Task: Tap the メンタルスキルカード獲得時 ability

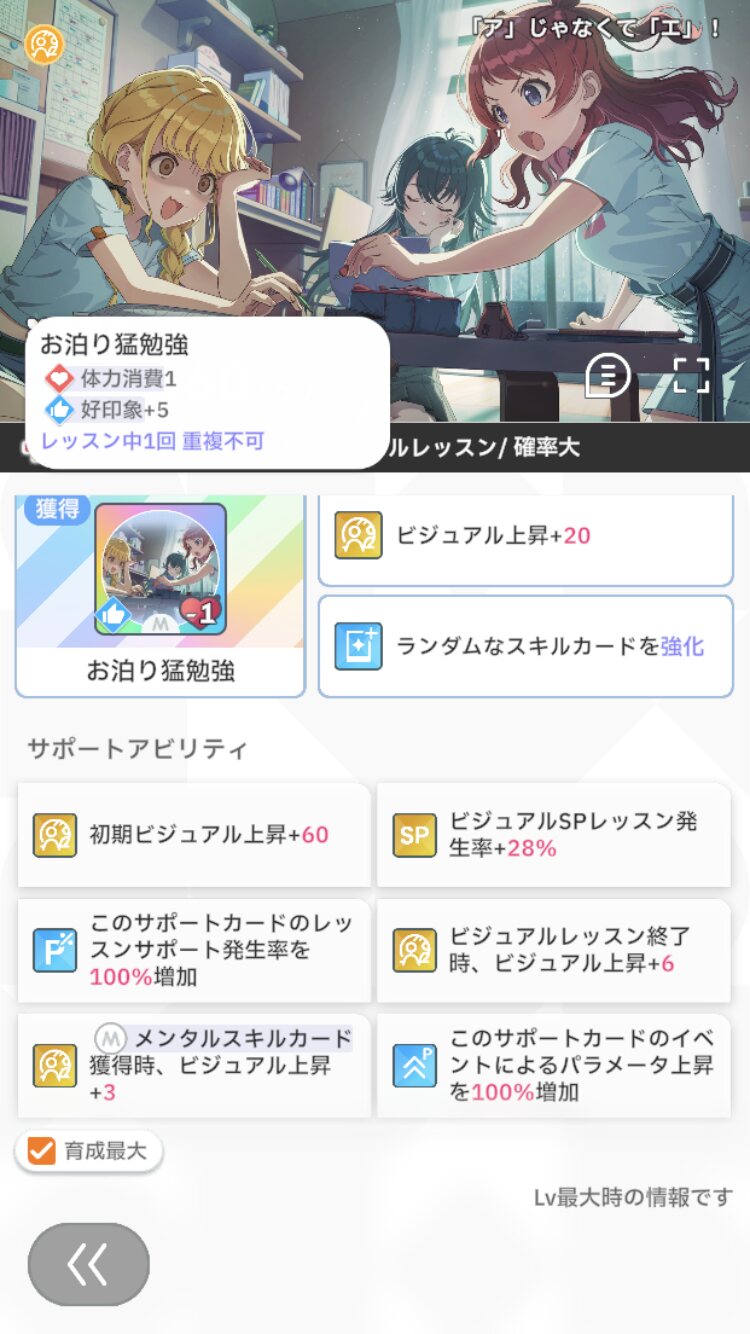Action: (x=194, y=1066)
